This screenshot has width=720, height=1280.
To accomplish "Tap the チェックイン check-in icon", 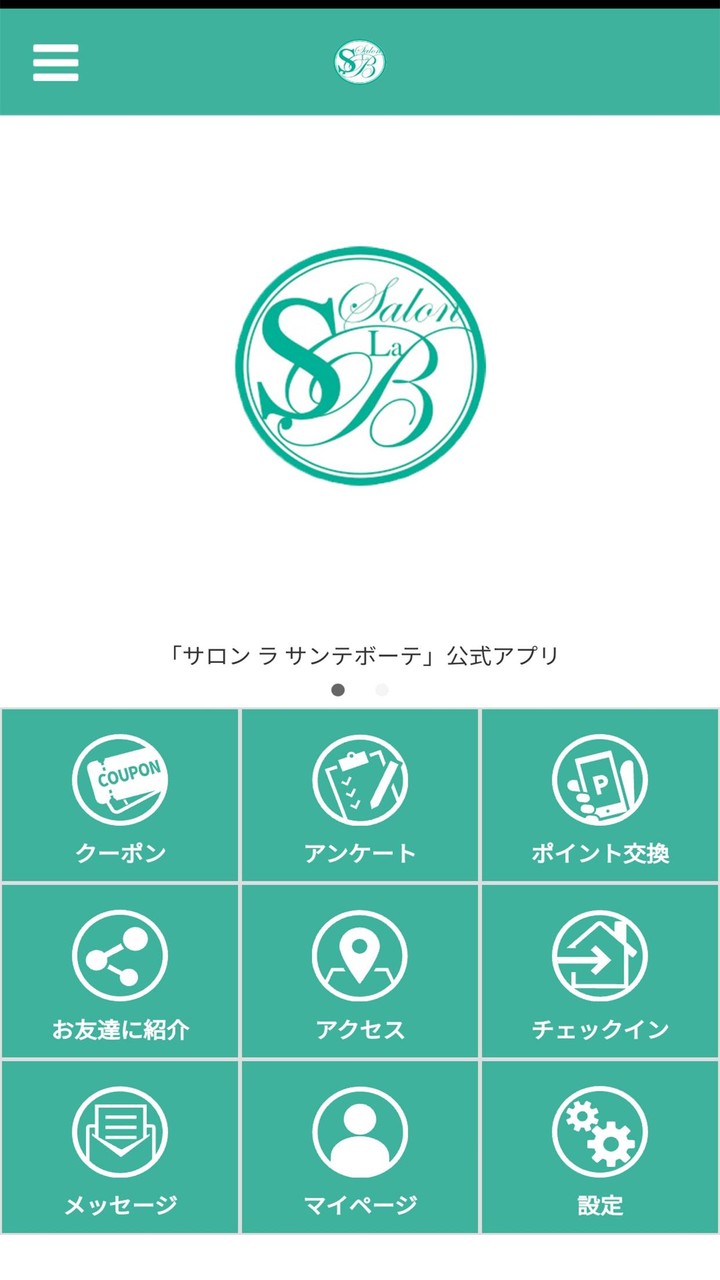I will click(599, 956).
